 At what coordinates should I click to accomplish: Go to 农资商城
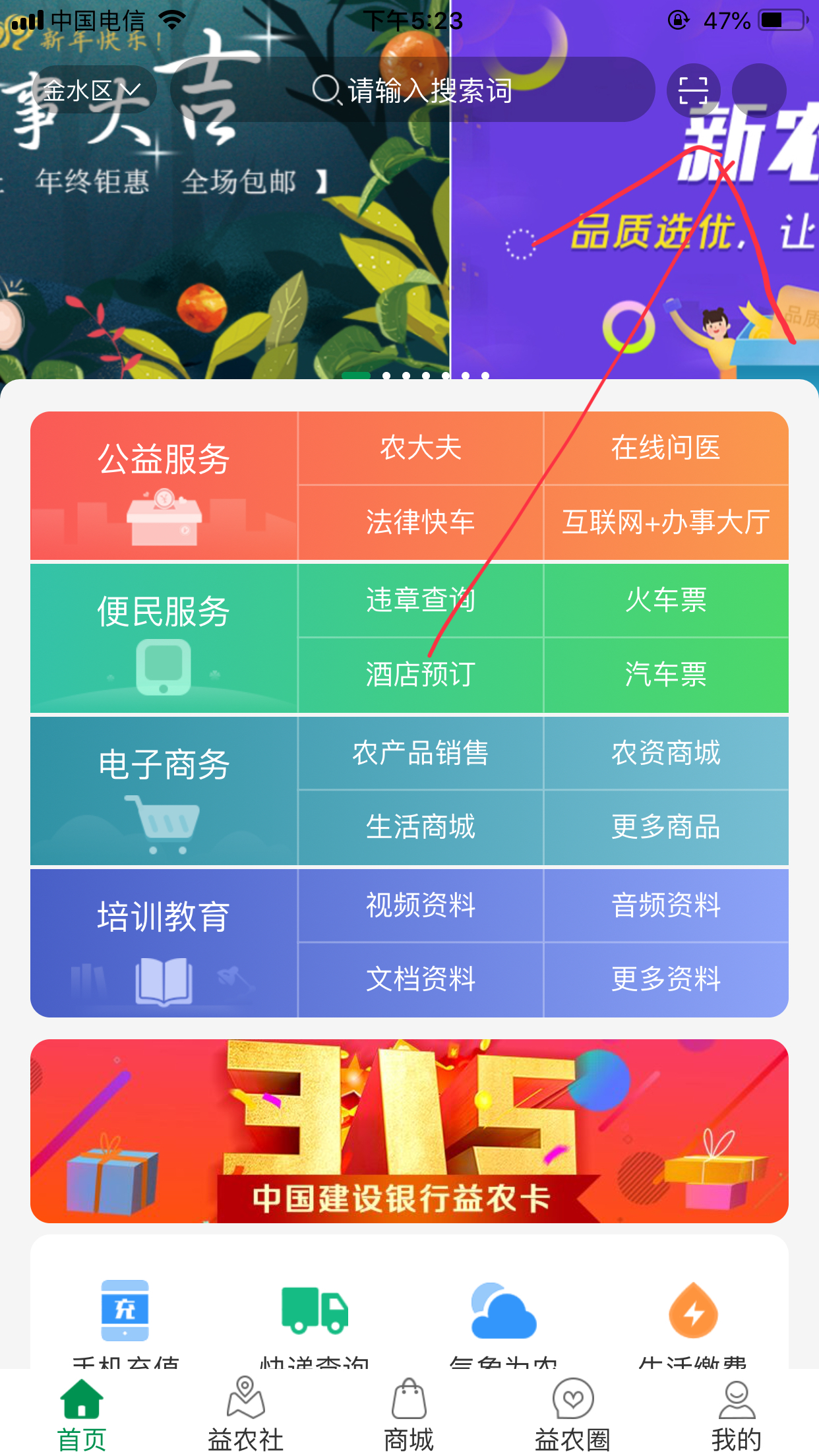pyautogui.click(x=665, y=753)
